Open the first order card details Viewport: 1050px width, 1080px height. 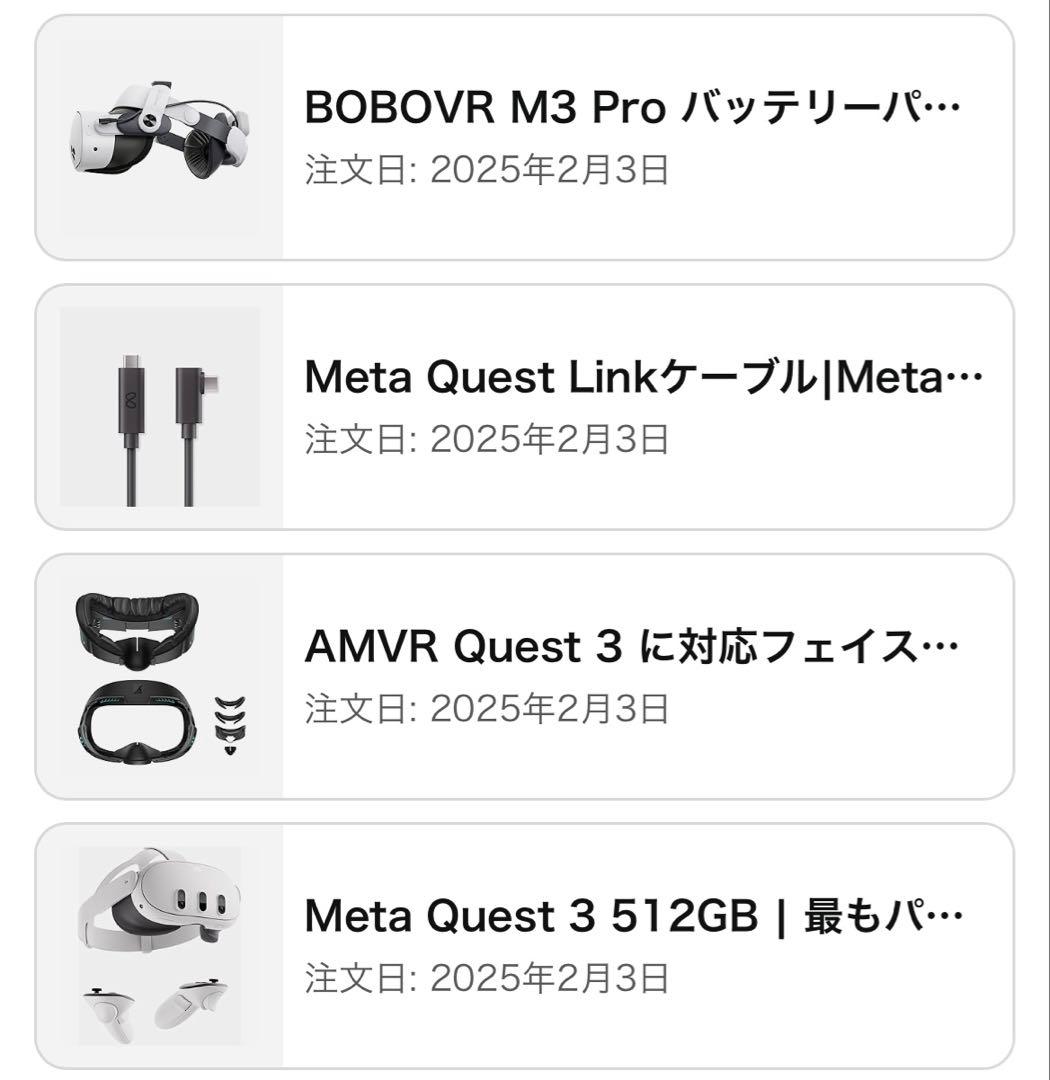pos(525,140)
